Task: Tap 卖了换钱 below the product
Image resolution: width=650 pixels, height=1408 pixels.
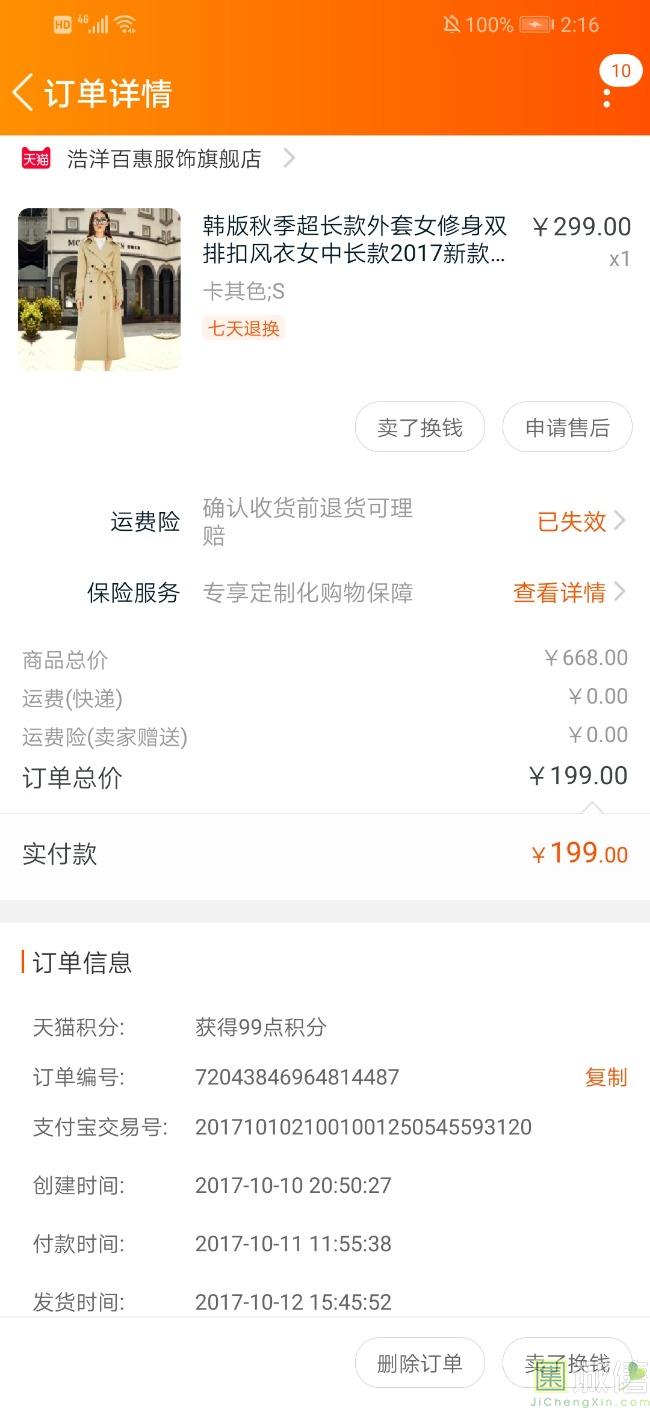Action: click(x=420, y=428)
